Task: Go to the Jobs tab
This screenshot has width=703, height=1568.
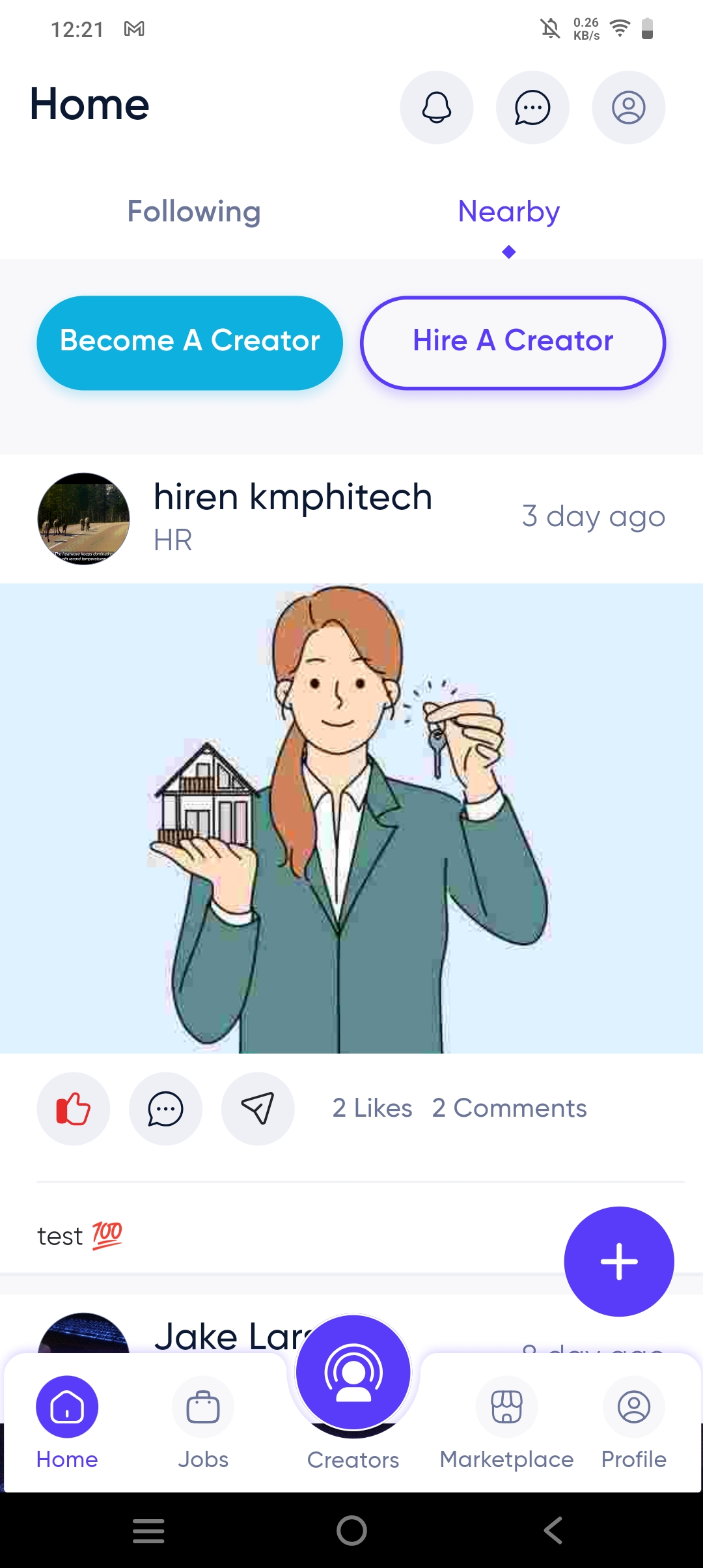Action: pyautogui.click(x=203, y=1423)
